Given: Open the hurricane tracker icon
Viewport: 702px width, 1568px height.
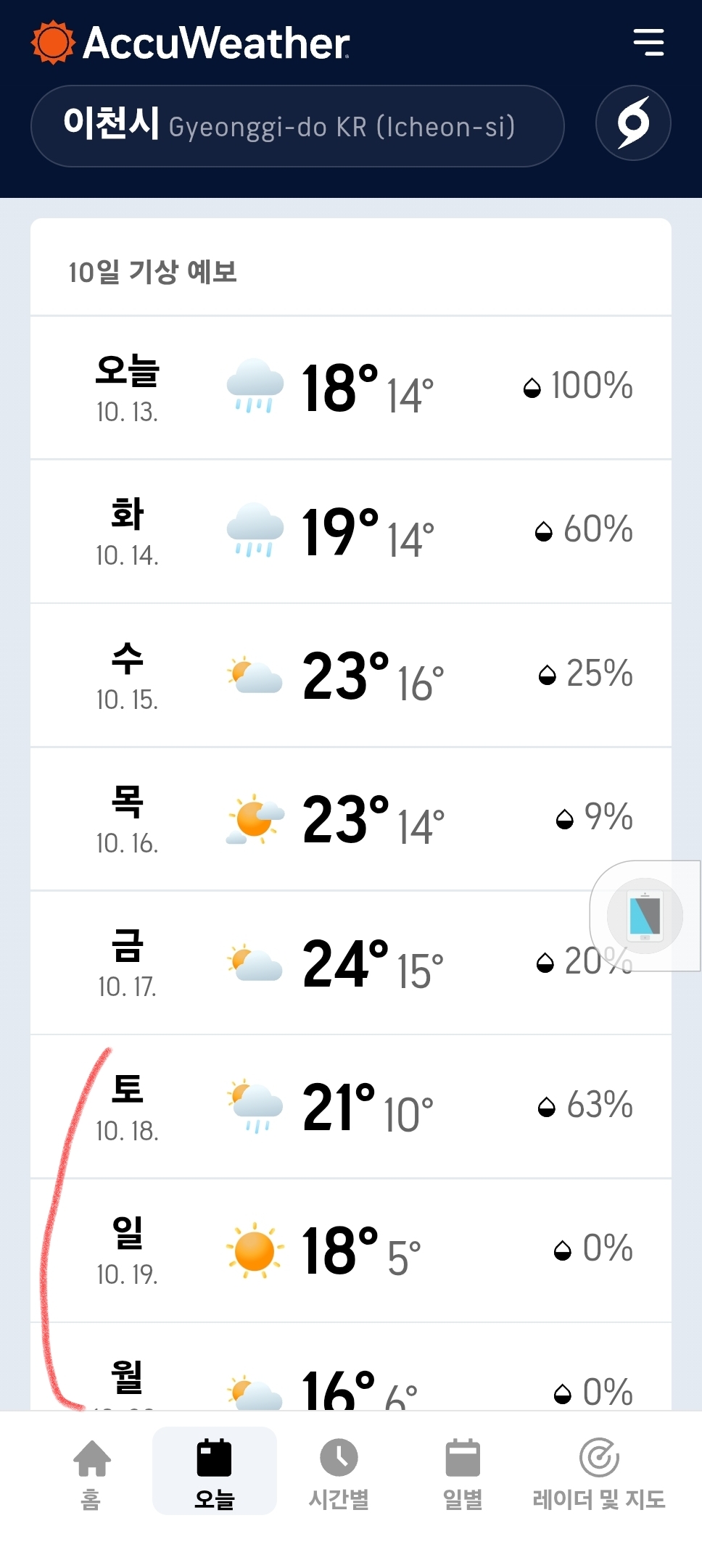Looking at the screenshot, I should (633, 123).
